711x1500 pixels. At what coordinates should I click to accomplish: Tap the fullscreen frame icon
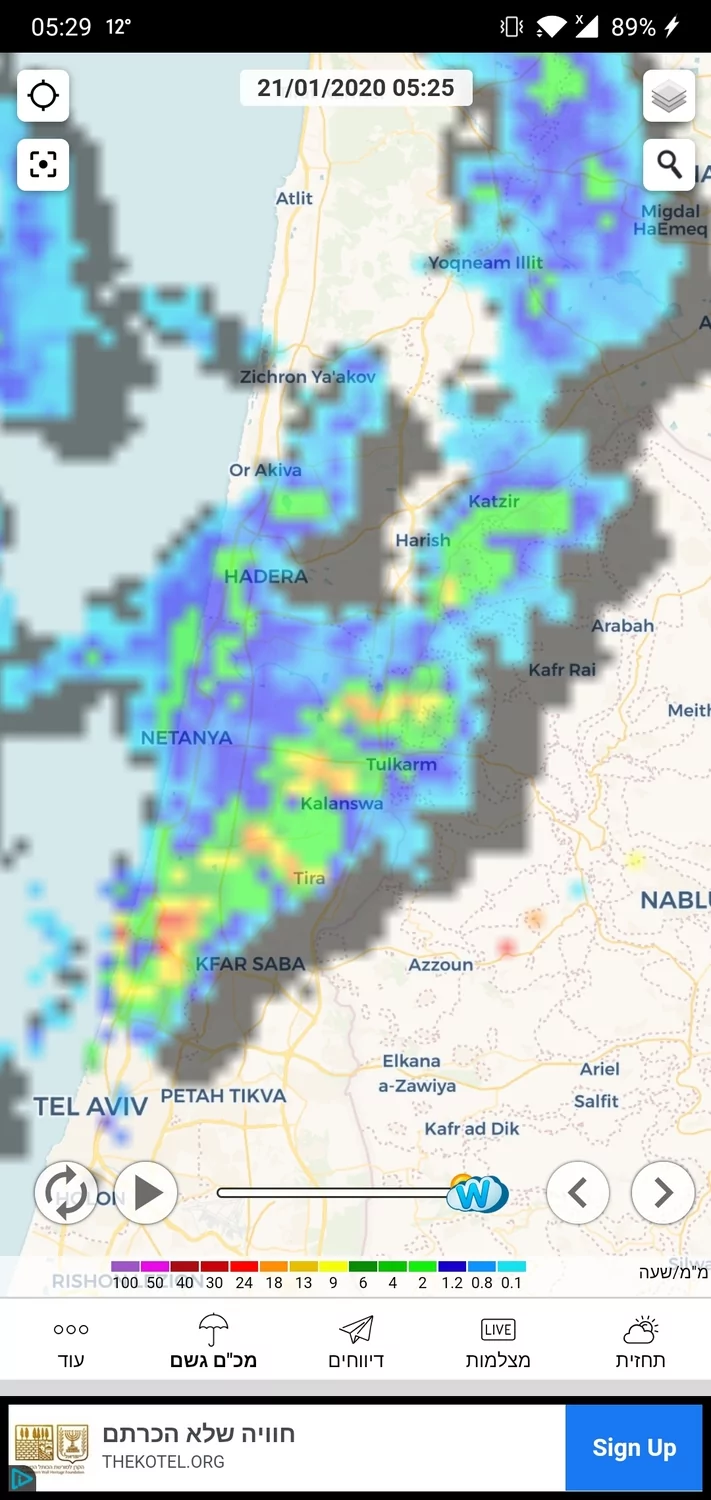tap(43, 164)
